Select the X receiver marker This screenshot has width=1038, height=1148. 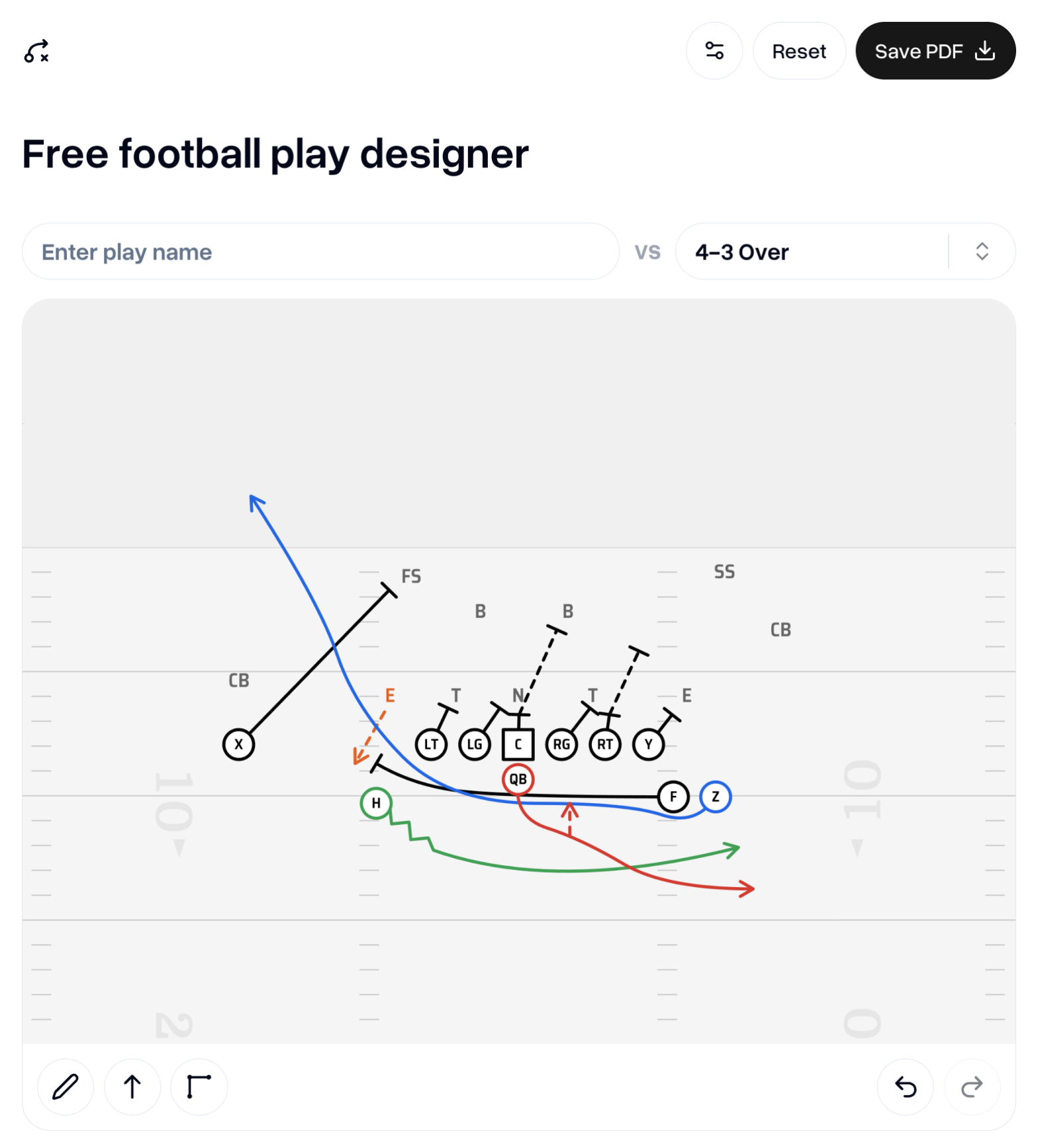(x=239, y=744)
